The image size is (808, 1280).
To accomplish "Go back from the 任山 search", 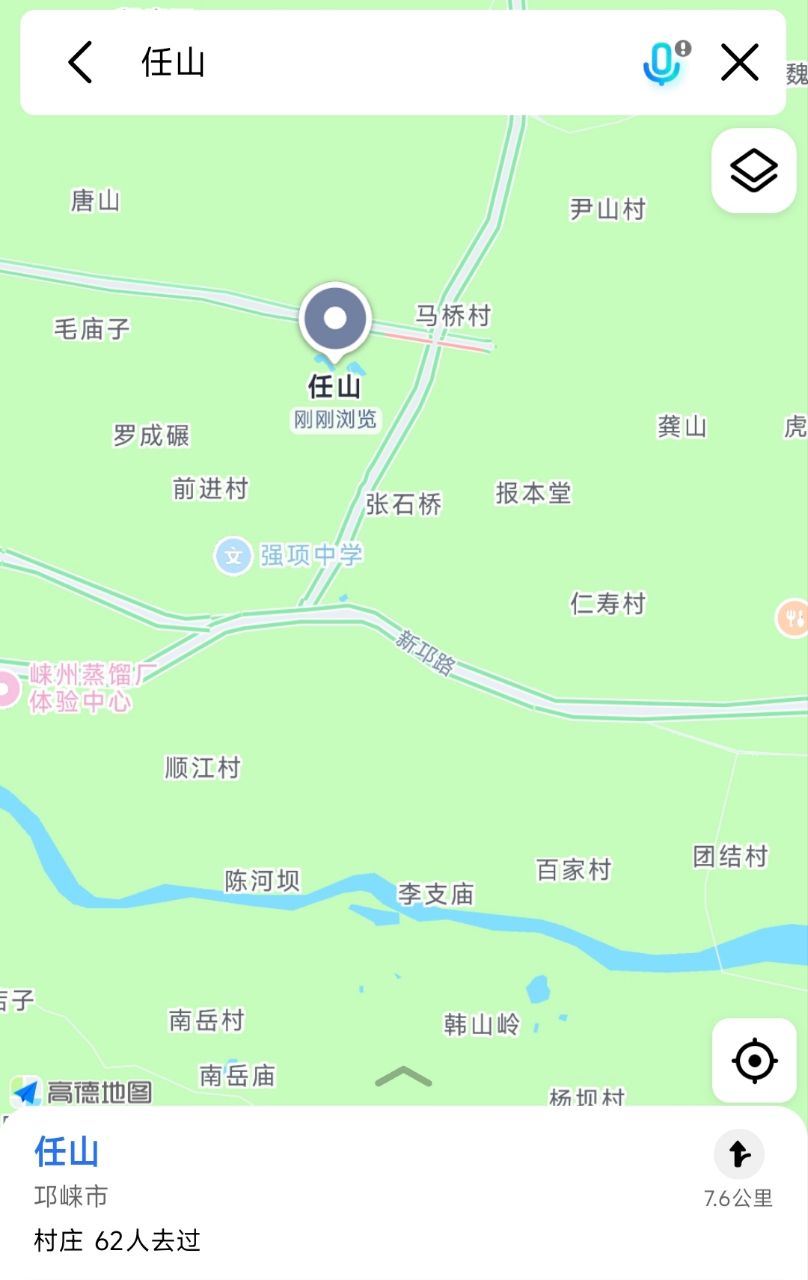I will [x=80, y=63].
